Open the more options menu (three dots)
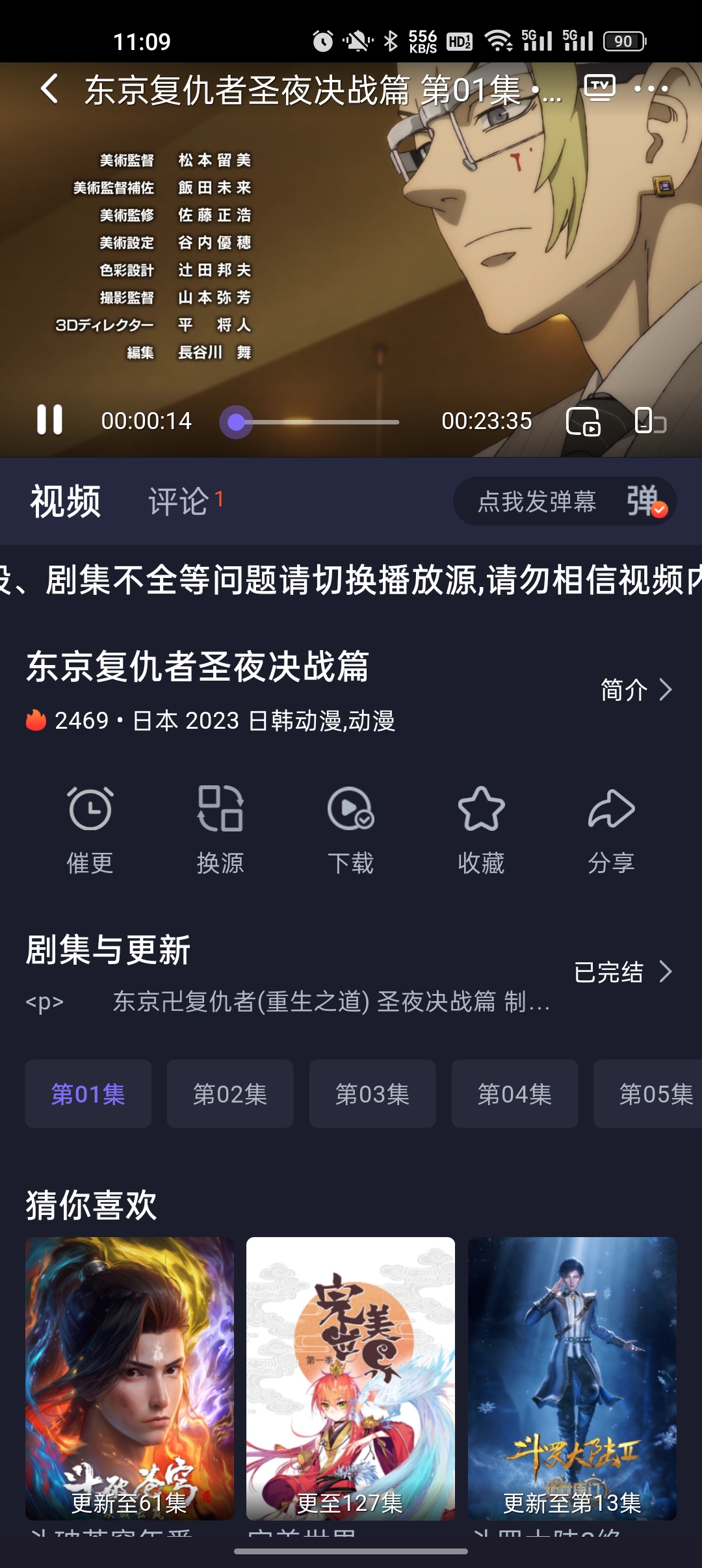702x1568 pixels. tap(649, 88)
